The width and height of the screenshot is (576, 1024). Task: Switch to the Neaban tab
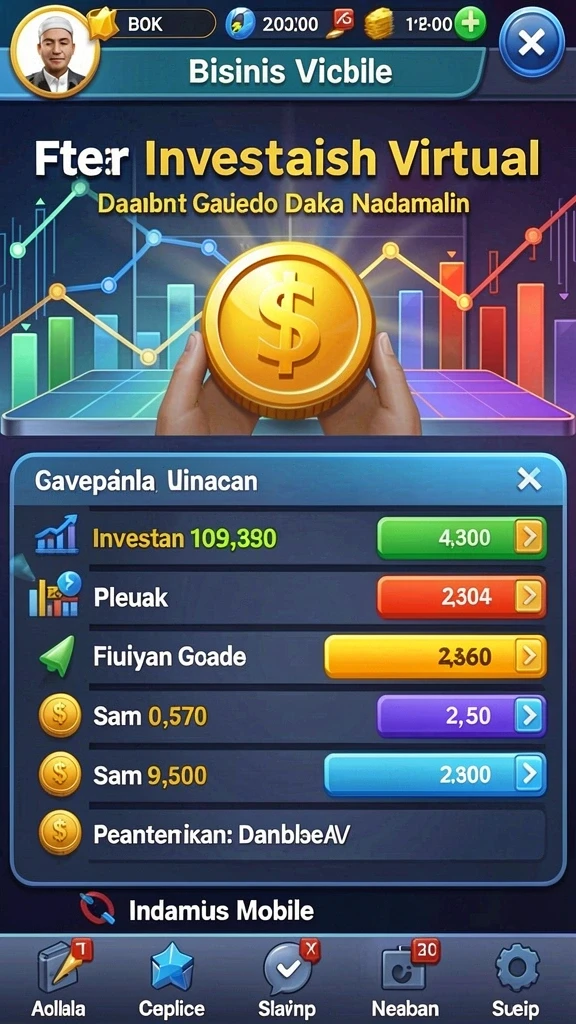coord(405,979)
